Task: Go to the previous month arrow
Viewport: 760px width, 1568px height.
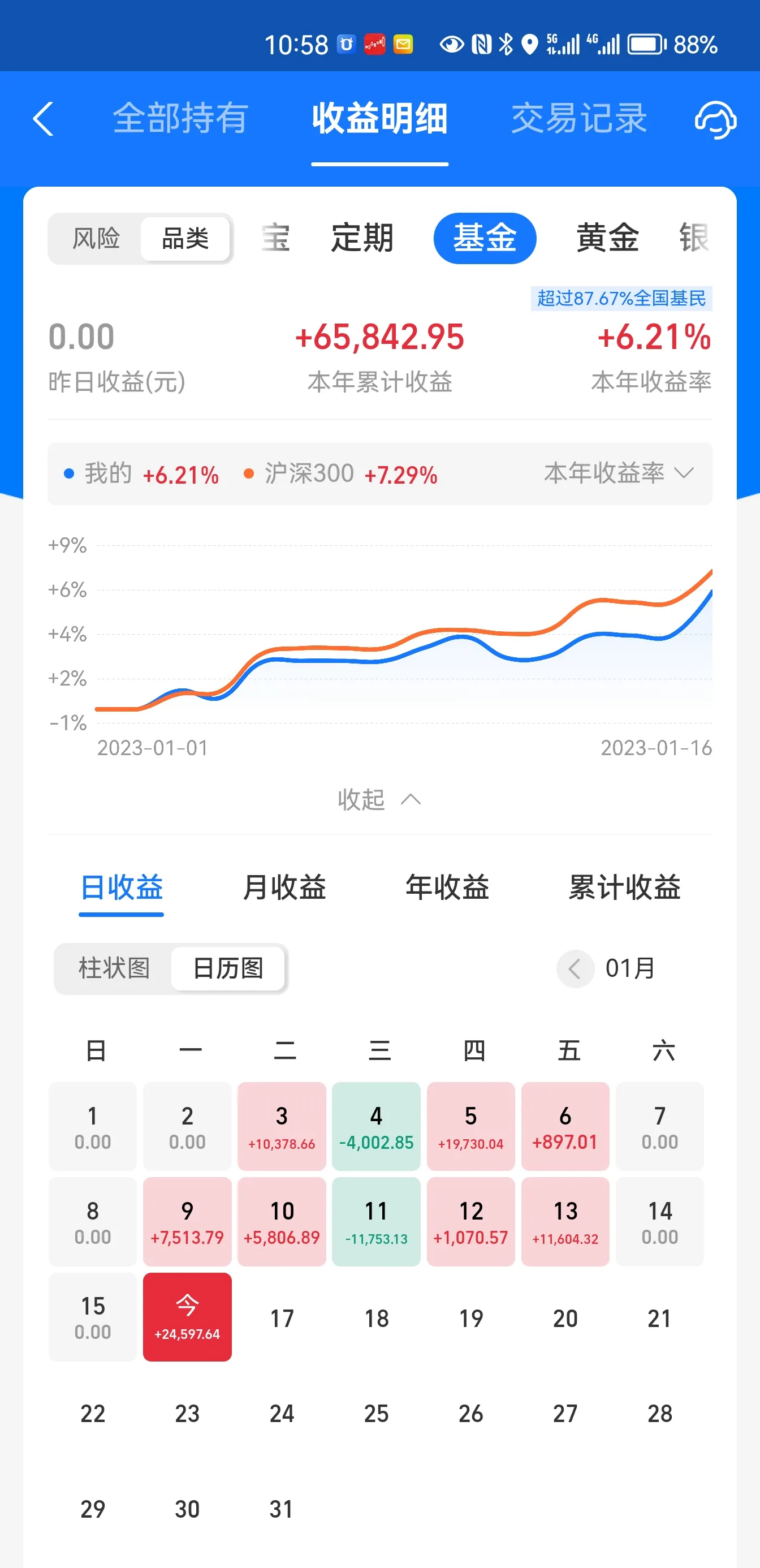Action: coord(575,968)
